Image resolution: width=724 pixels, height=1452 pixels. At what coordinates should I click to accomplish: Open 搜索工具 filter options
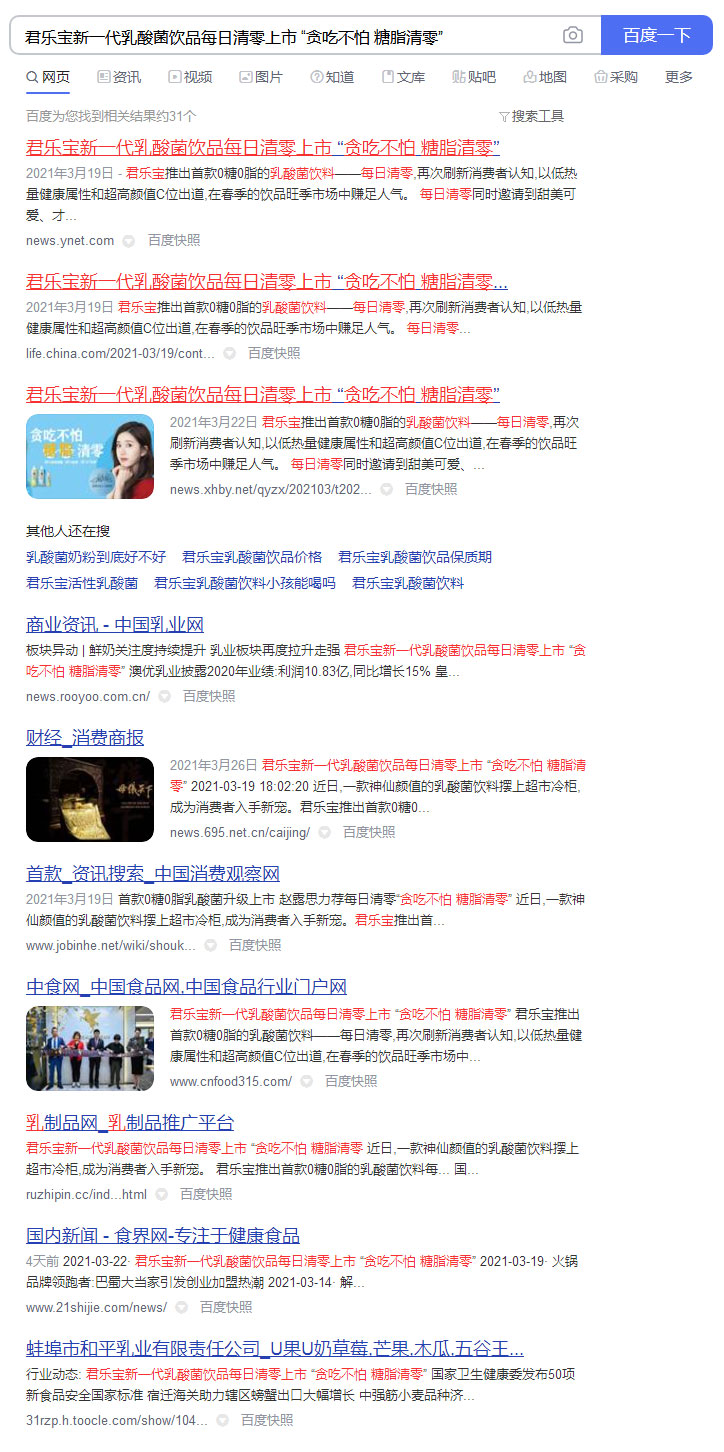531,116
